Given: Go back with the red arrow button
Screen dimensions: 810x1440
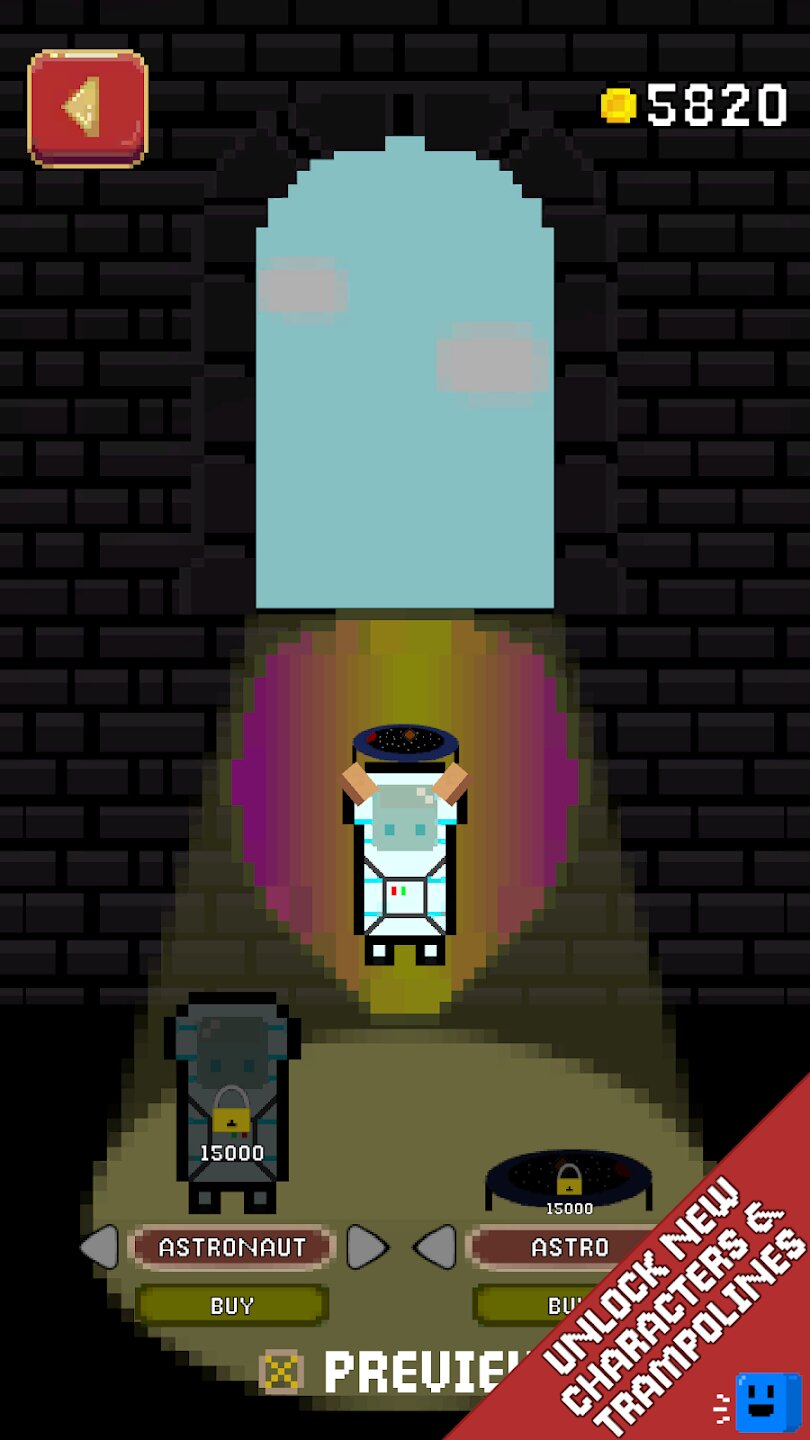Looking at the screenshot, I should tap(87, 108).
